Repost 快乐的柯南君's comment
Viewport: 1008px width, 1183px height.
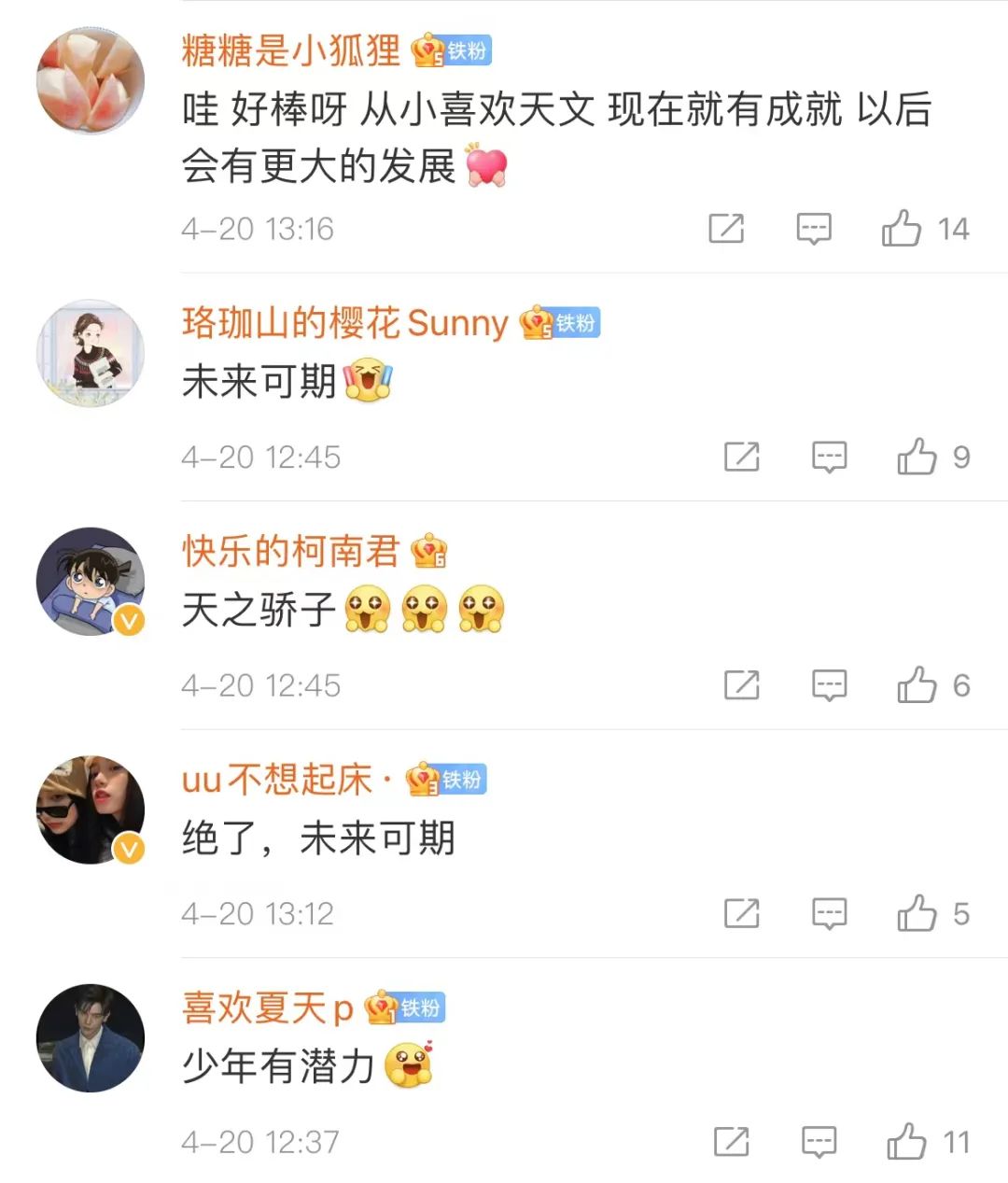tap(742, 685)
